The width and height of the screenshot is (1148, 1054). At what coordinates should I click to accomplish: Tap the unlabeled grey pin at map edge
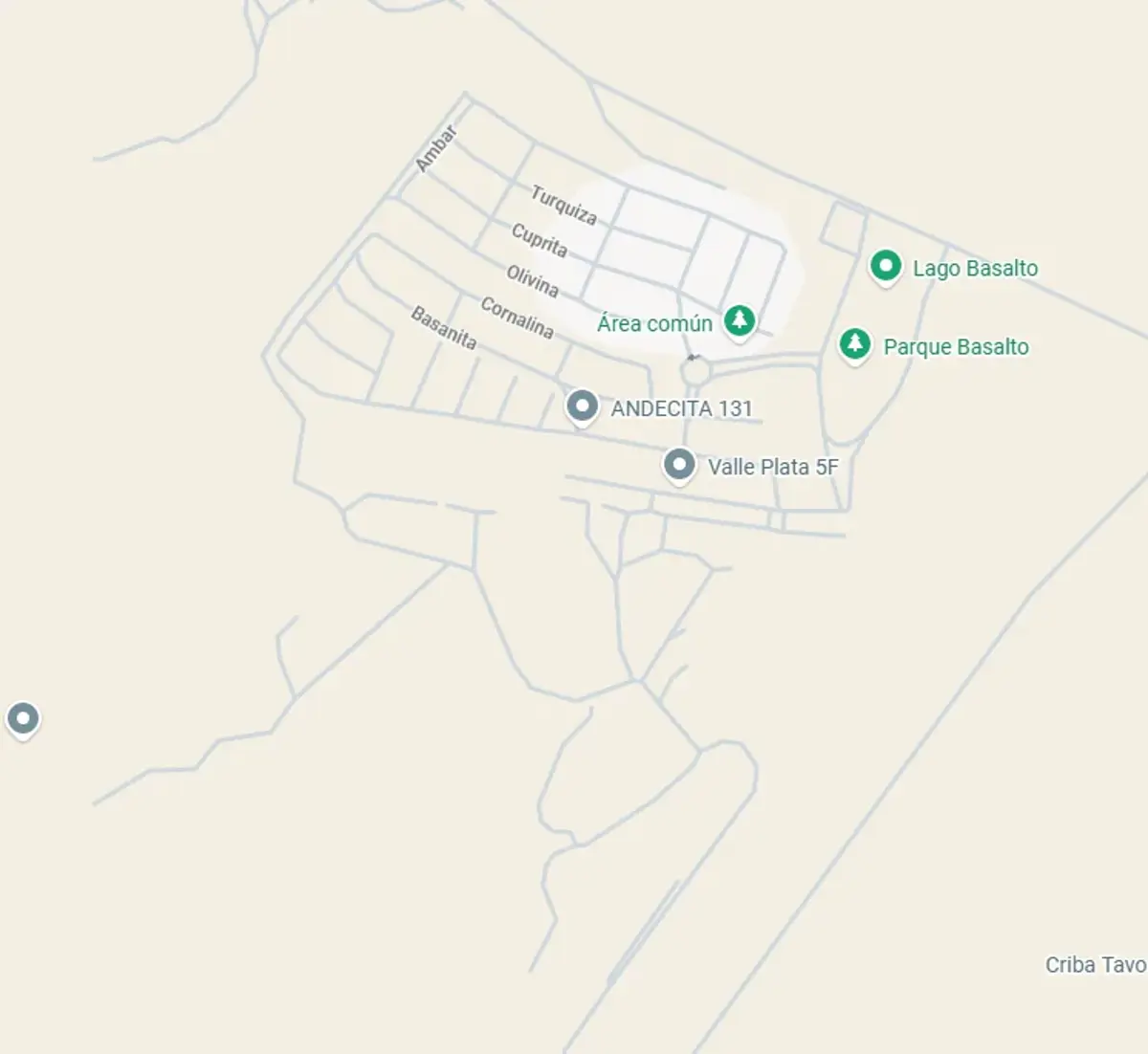click(x=23, y=719)
